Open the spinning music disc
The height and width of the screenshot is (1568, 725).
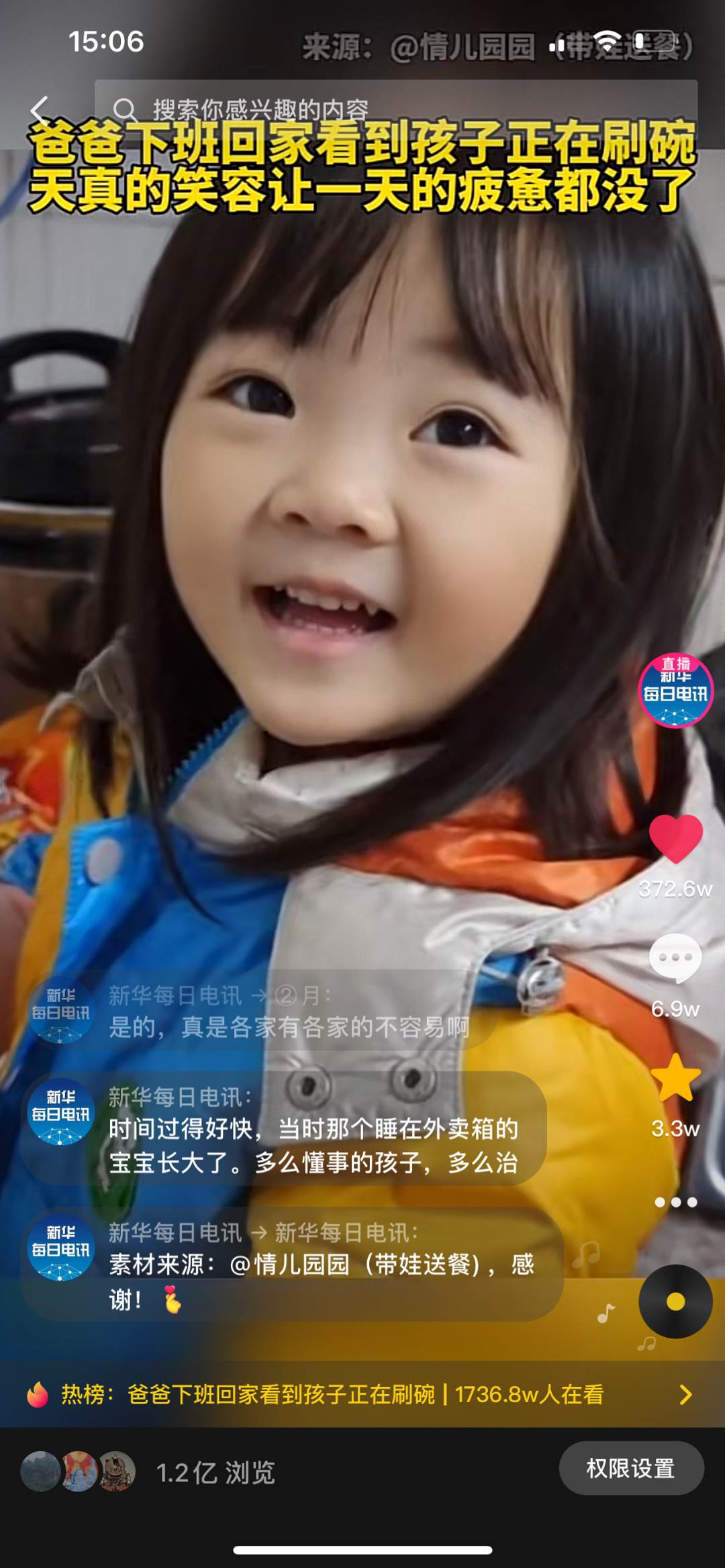[x=675, y=1302]
